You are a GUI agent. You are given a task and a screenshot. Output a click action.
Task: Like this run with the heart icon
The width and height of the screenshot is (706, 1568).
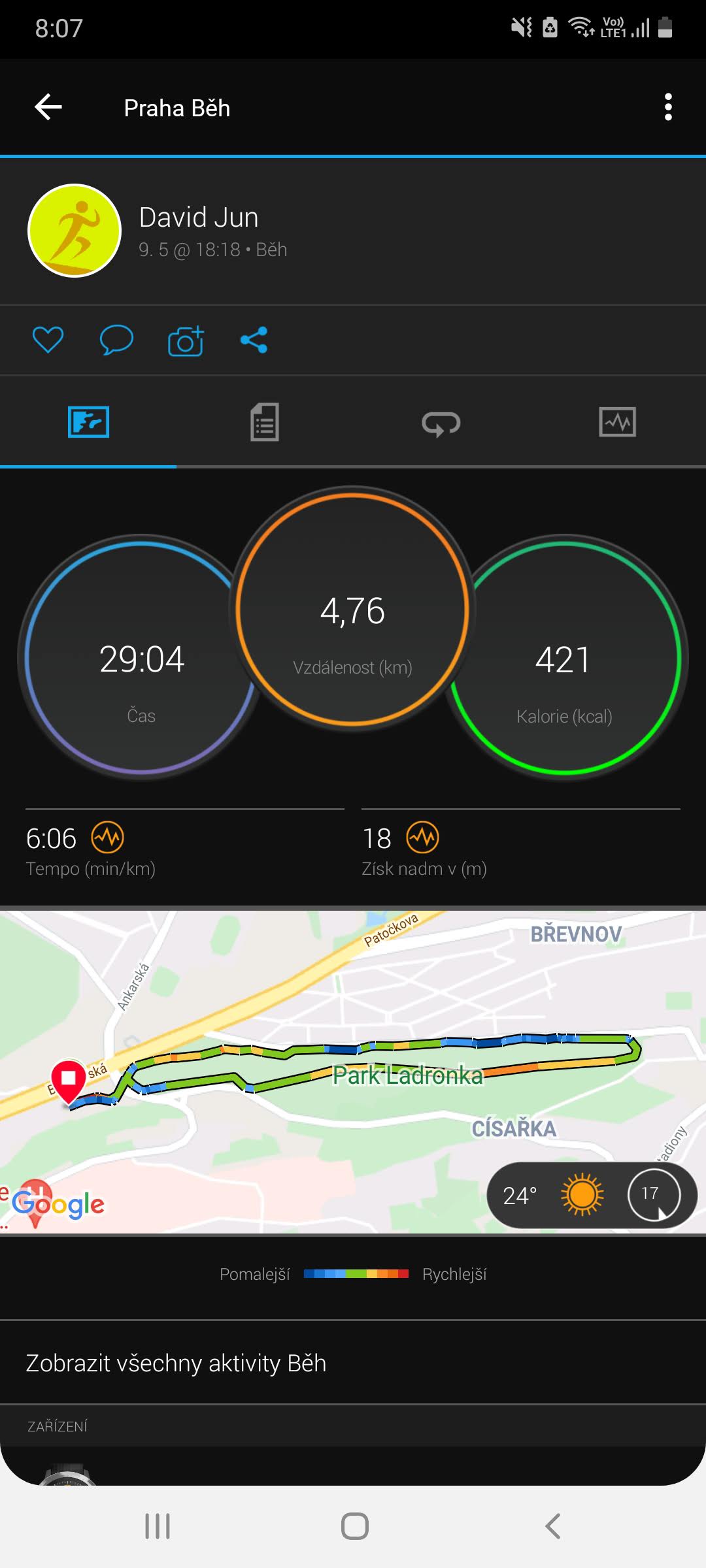click(x=48, y=340)
